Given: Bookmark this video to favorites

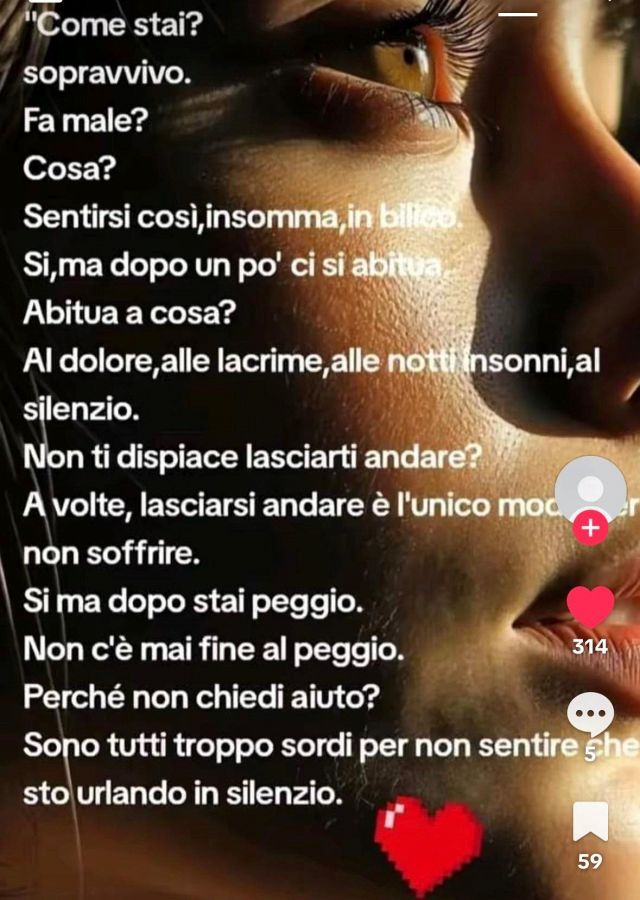Looking at the screenshot, I should pos(590,821).
